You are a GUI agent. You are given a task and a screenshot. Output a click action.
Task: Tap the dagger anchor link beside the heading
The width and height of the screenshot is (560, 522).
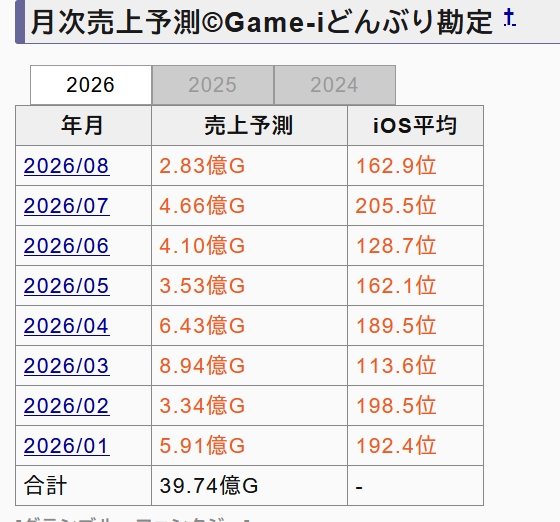coord(509,18)
